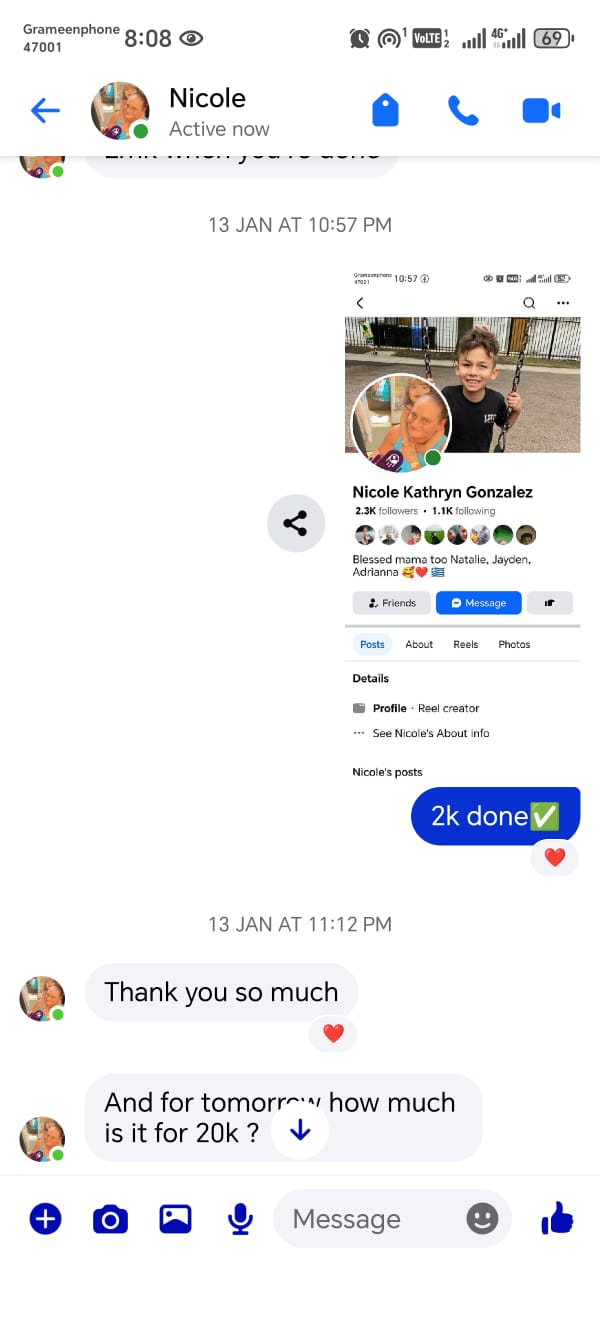Start a video call with Nicole
This screenshot has width=600, height=1326.
pyautogui.click(x=541, y=111)
